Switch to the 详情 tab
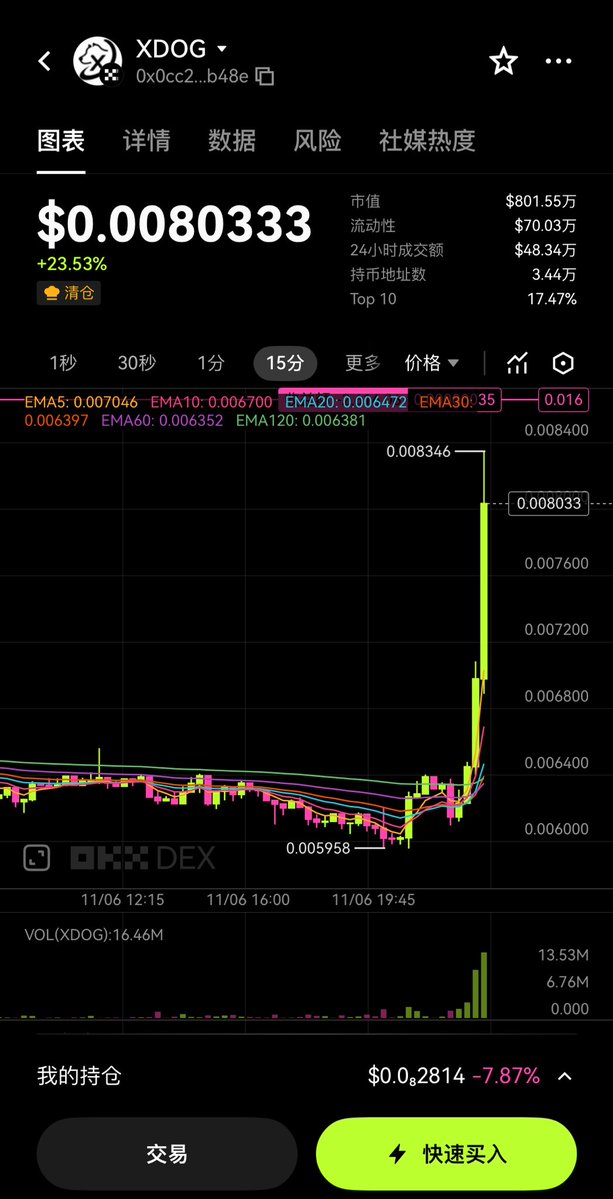This screenshot has width=613, height=1199. click(x=146, y=141)
